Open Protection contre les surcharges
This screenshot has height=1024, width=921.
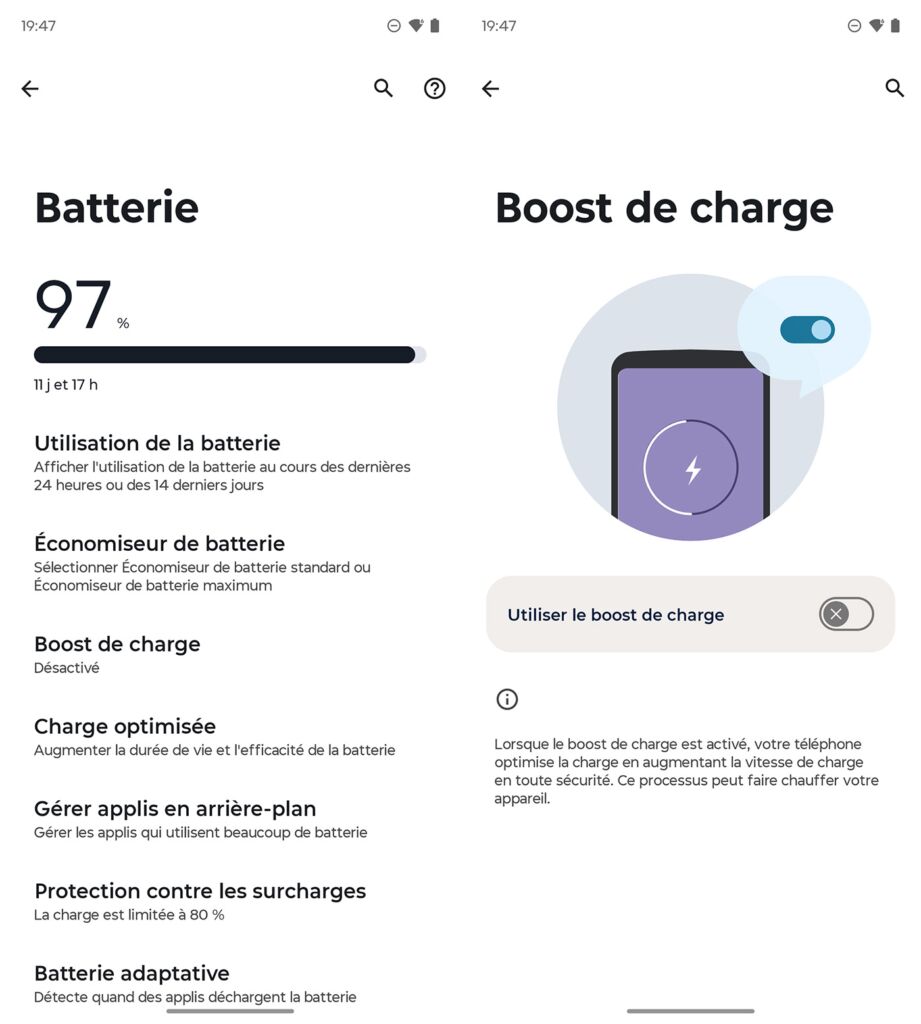[x=200, y=900]
